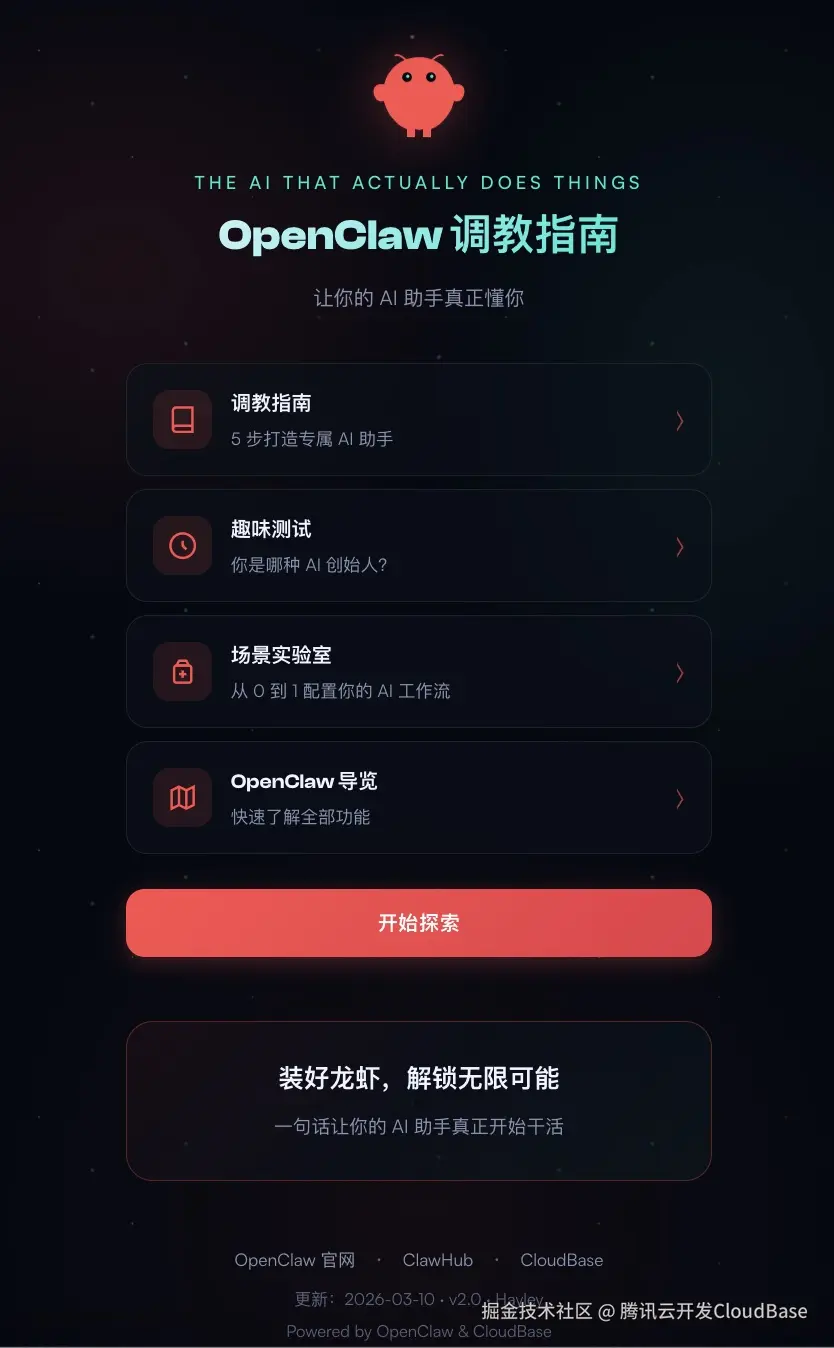Viewport: 834px width, 1348px height.
Task: Click the 2026-03-10 v2.0 update text
Action: [419, 1300]
